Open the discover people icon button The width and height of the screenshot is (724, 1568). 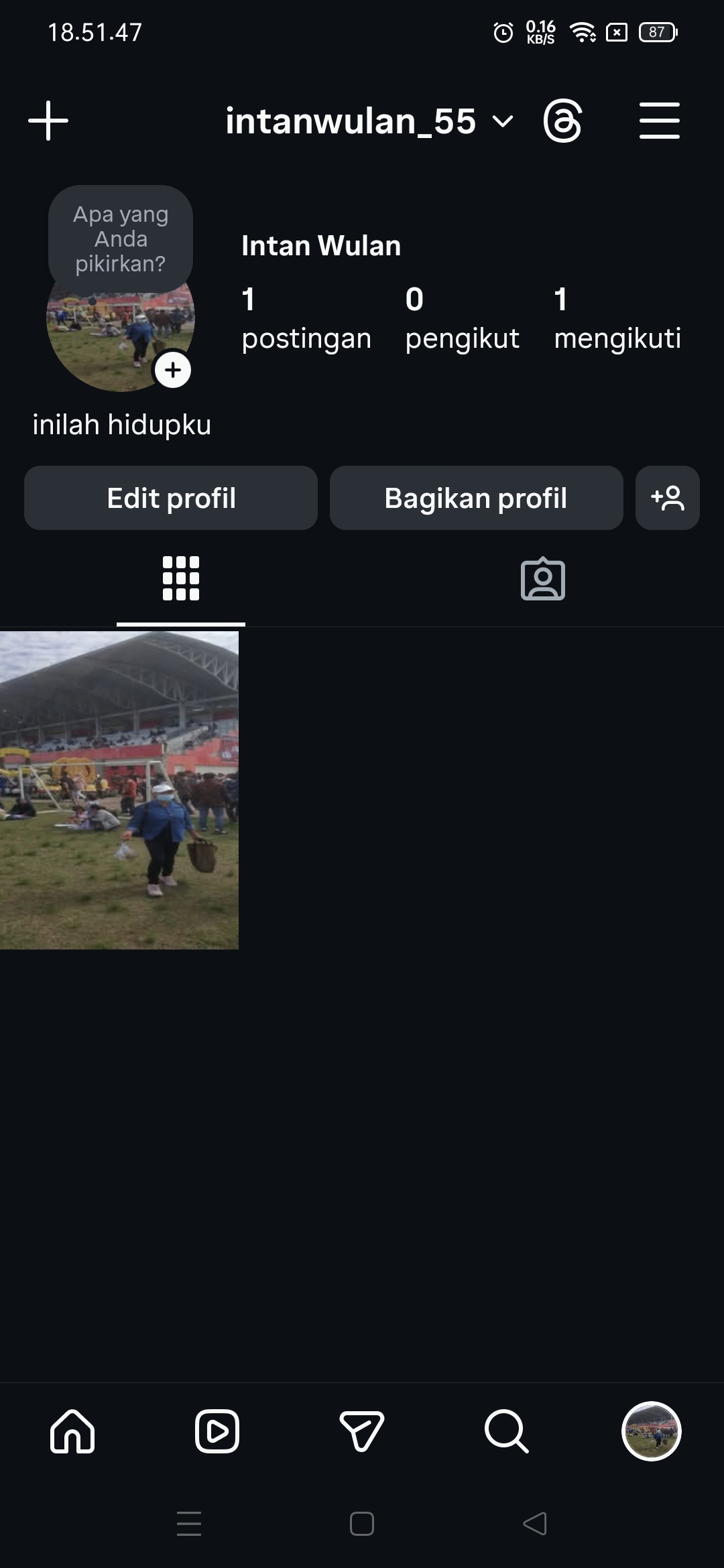pos(667,498)
